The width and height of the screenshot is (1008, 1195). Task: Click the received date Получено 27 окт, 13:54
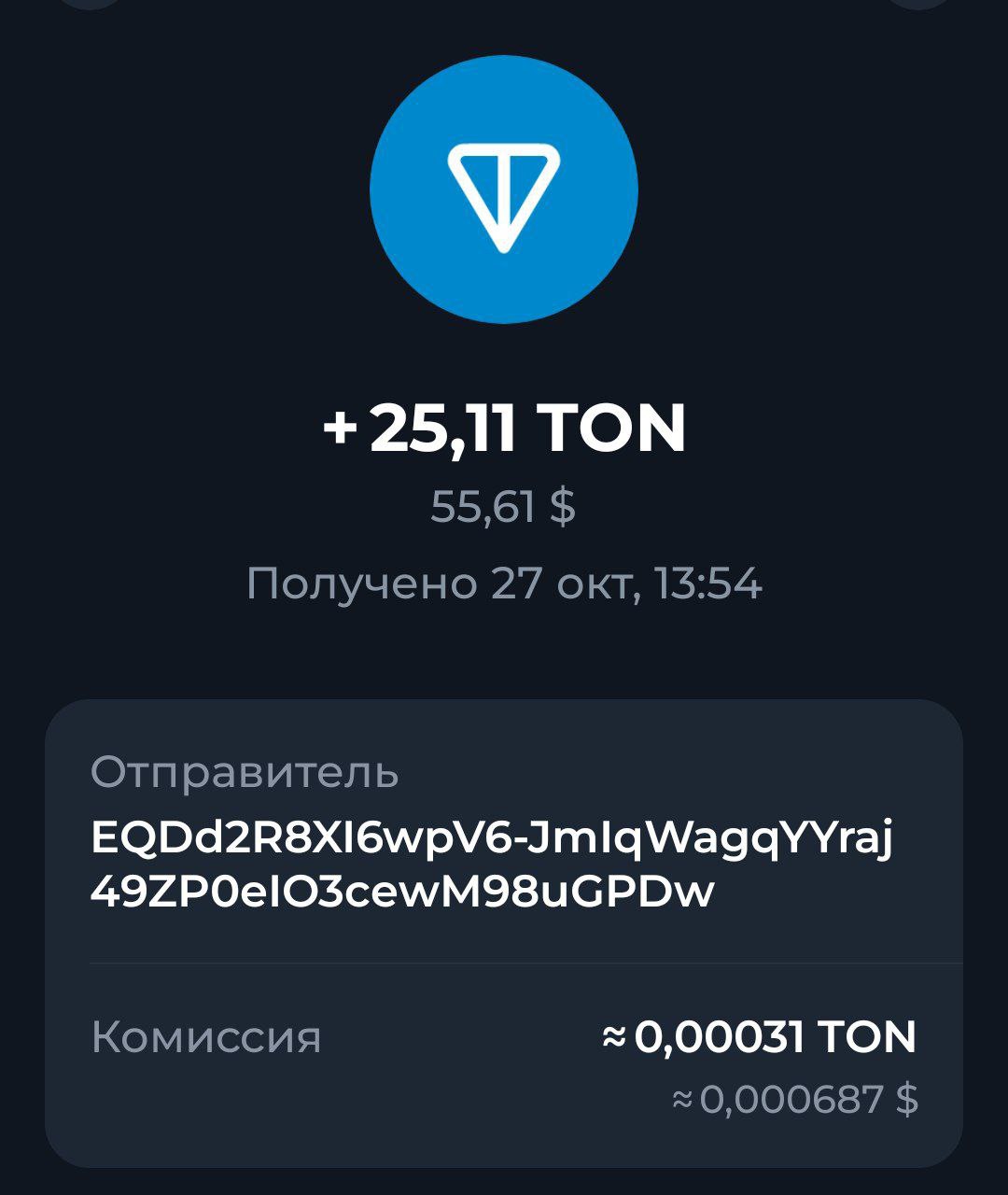click(x=504, y=583)
